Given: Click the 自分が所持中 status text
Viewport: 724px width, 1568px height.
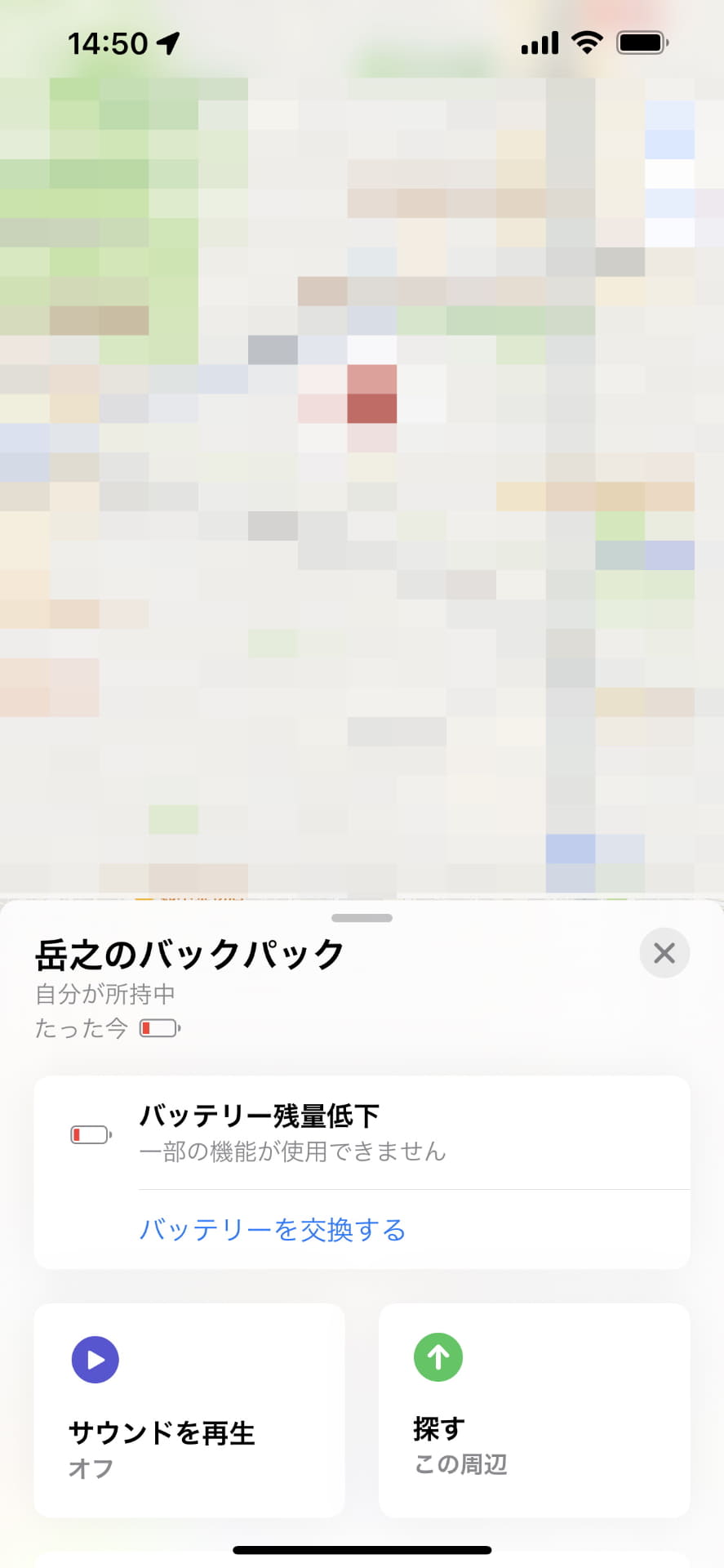Looking at the screenshot, I should click(x=106, y=993).
